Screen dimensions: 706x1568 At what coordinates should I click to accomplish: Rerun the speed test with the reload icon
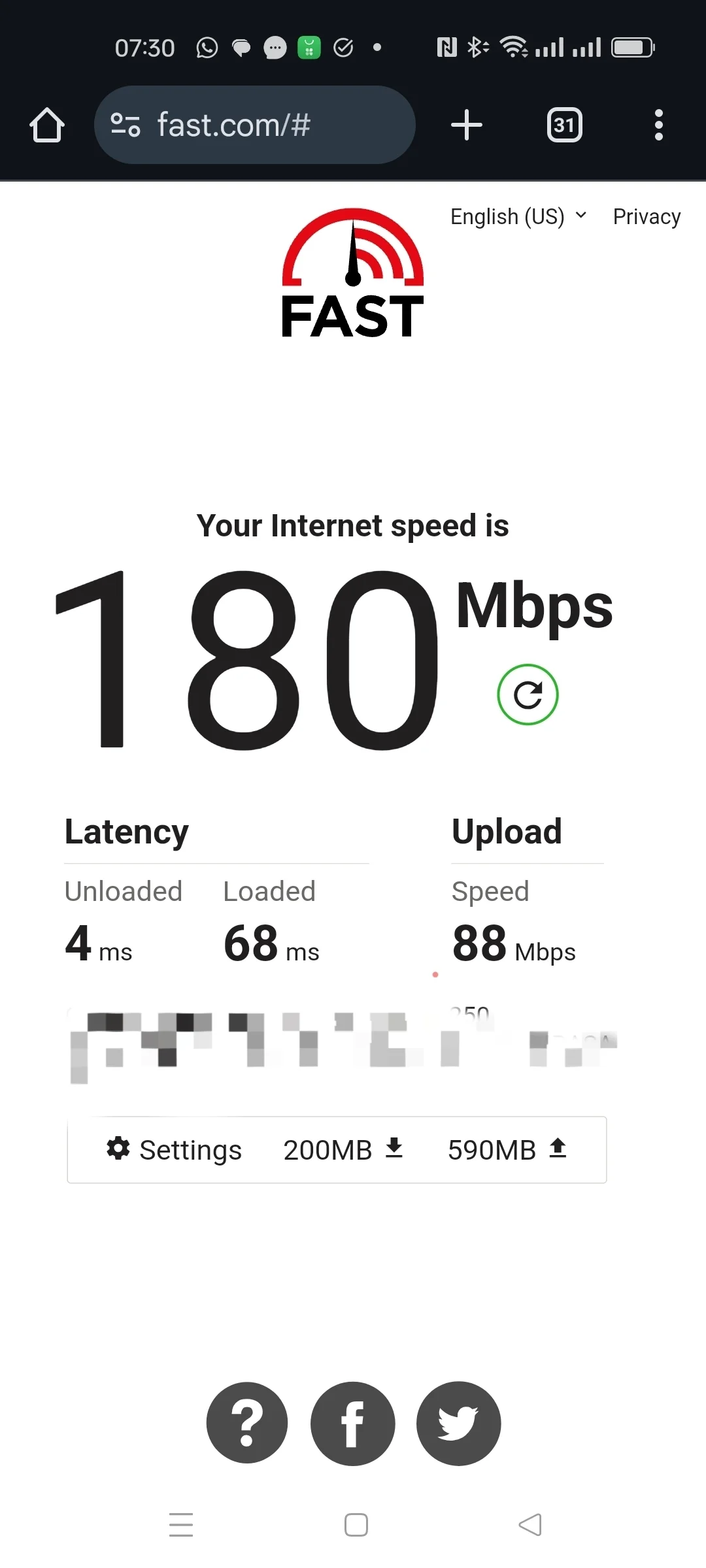tap(528, 694)
